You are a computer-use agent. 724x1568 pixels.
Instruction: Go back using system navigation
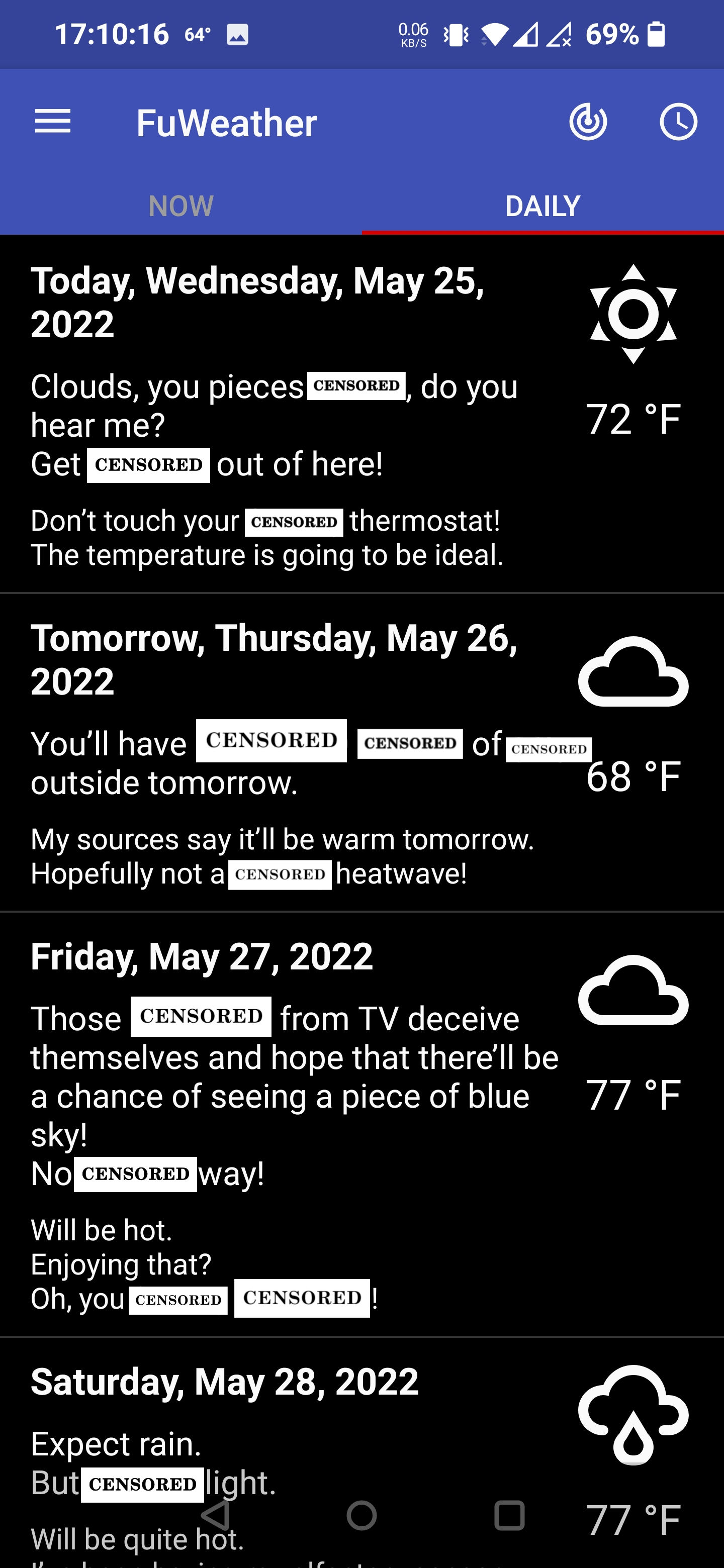[x=216, y=1515]
